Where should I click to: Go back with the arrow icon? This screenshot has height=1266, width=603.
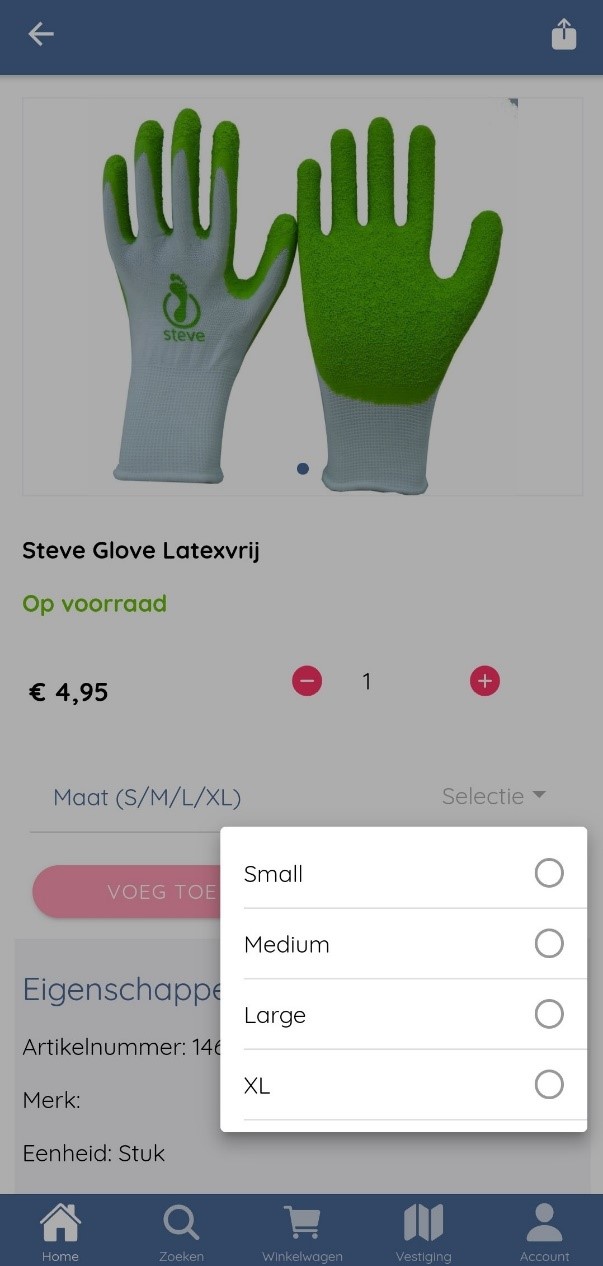41,34
